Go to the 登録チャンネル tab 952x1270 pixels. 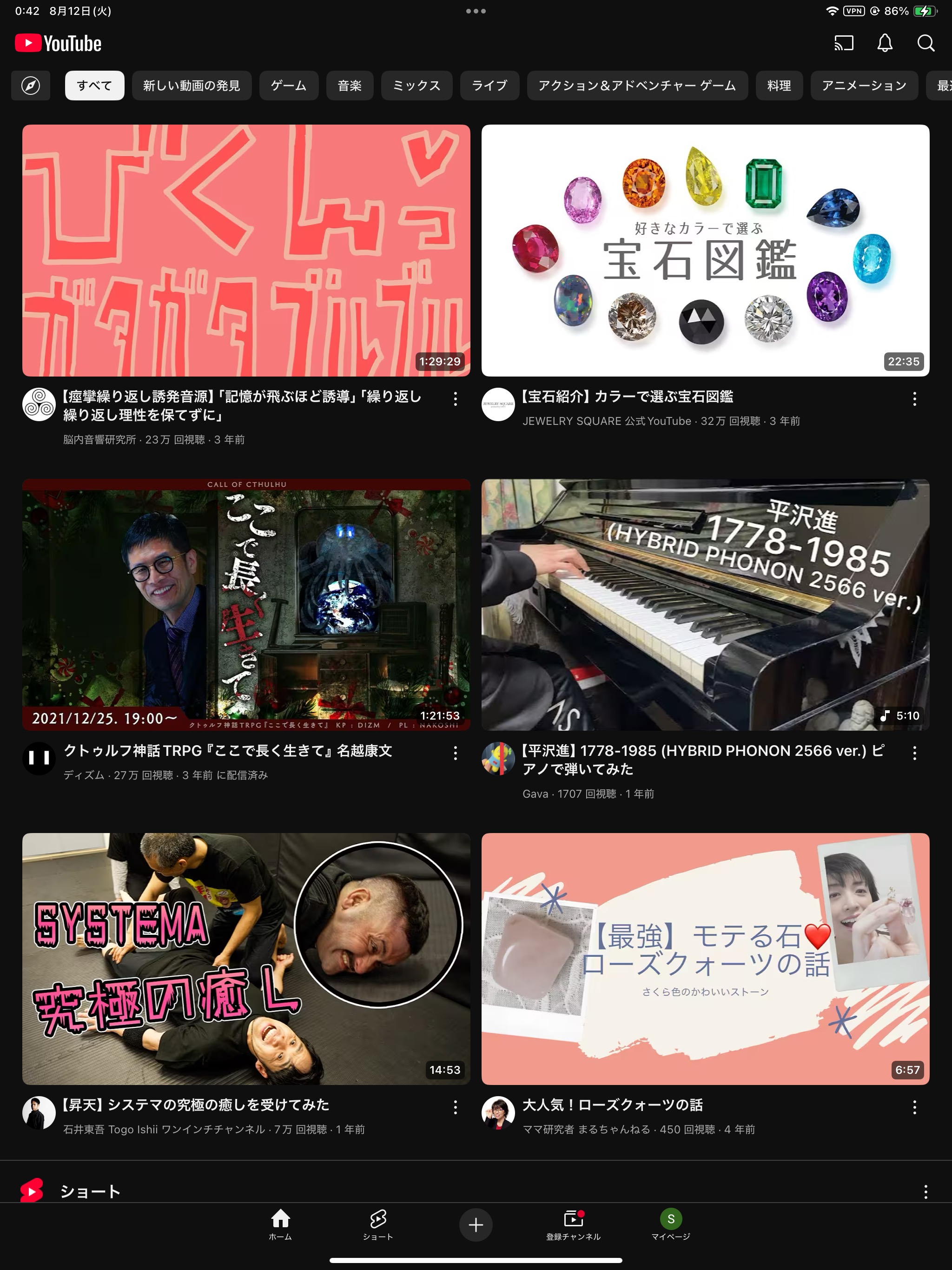pos(573,1224)
